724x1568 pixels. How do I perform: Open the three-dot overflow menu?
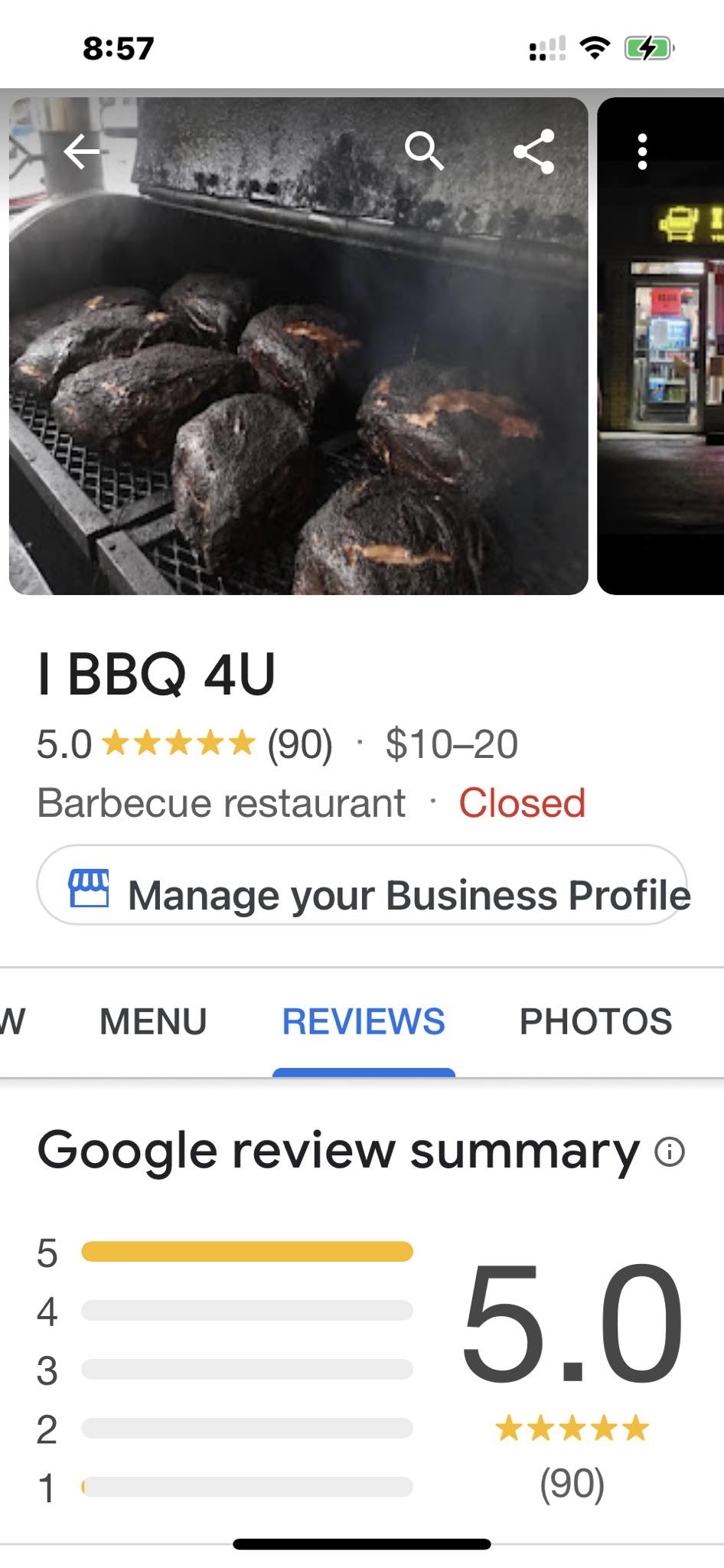642,152
